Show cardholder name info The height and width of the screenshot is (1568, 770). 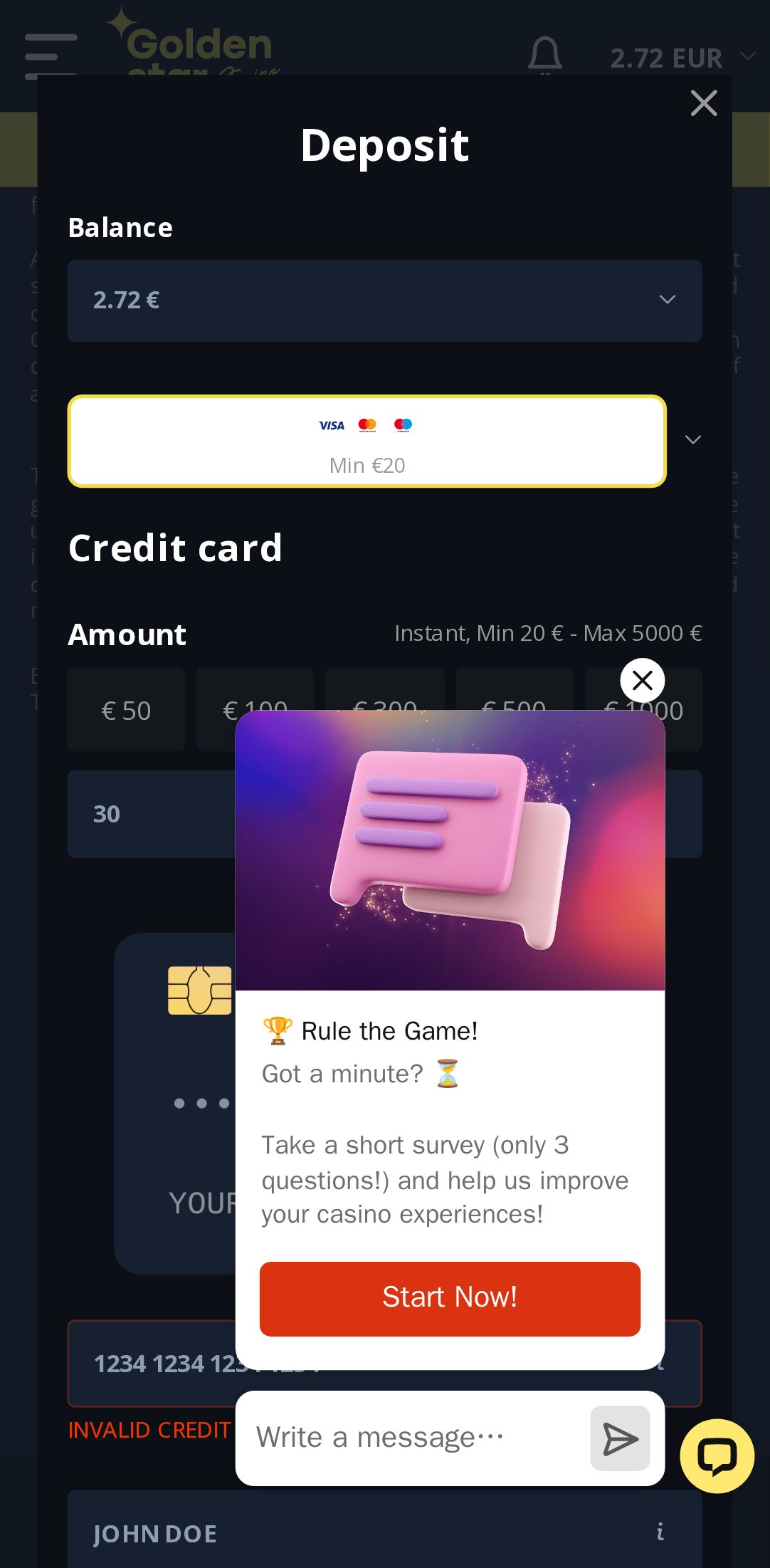[x=660, y=1532]
